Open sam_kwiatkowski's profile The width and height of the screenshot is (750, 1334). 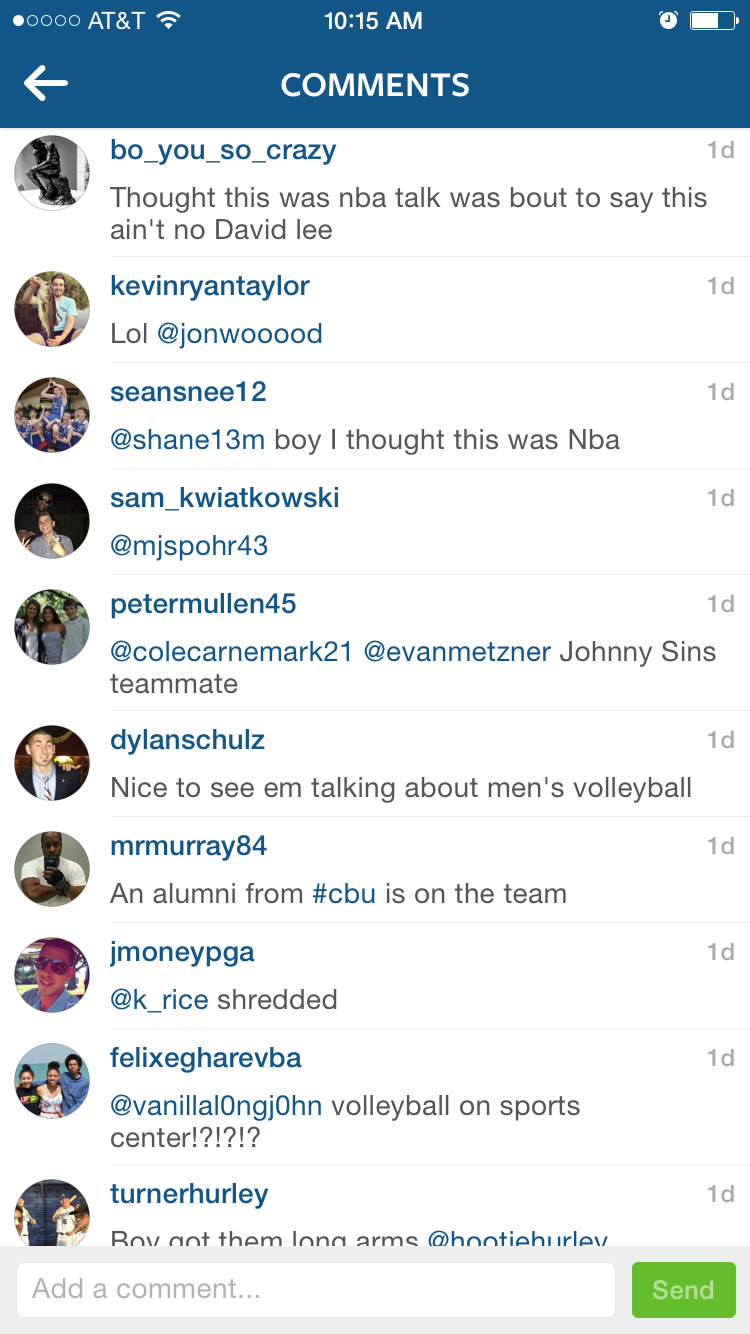tap(224, 498)
